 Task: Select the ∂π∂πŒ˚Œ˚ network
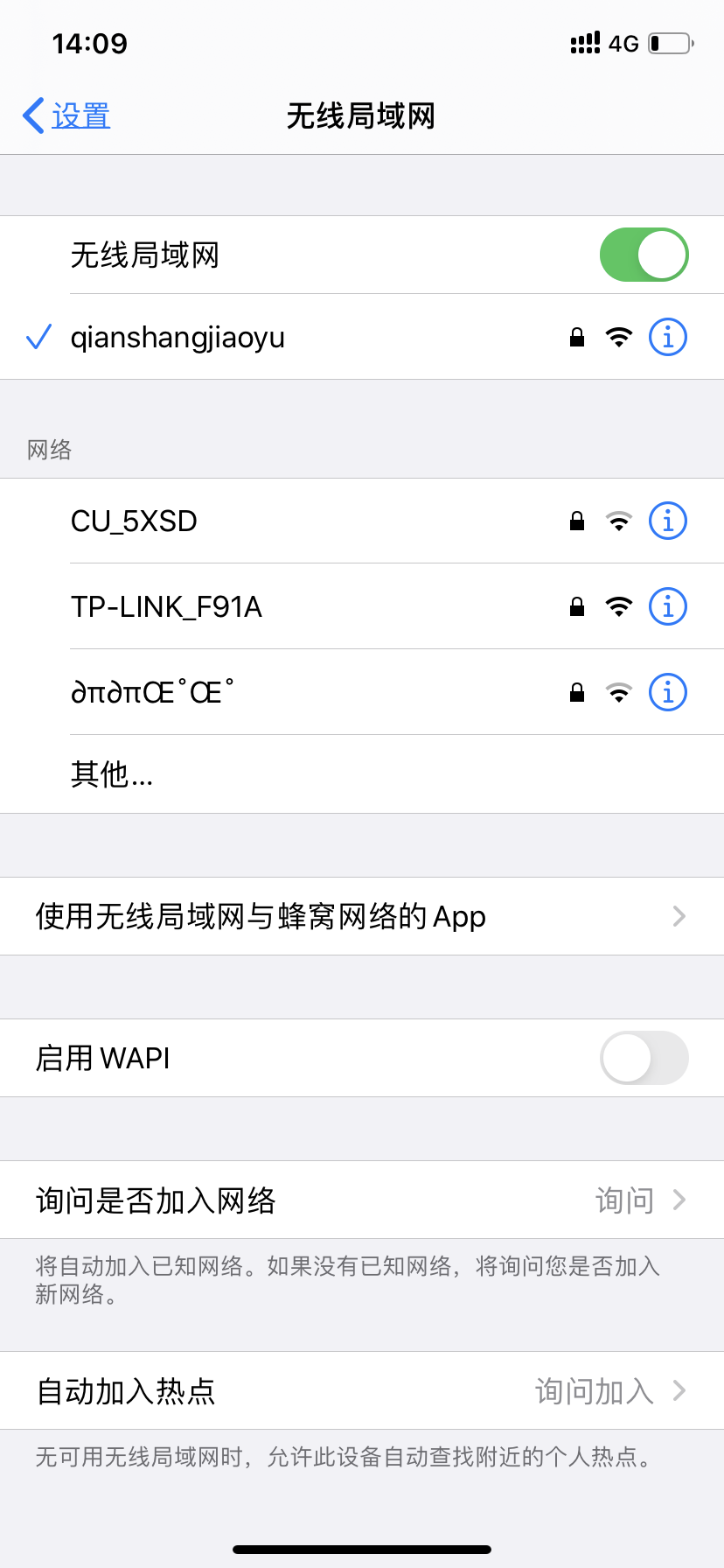tap(262, 692)
